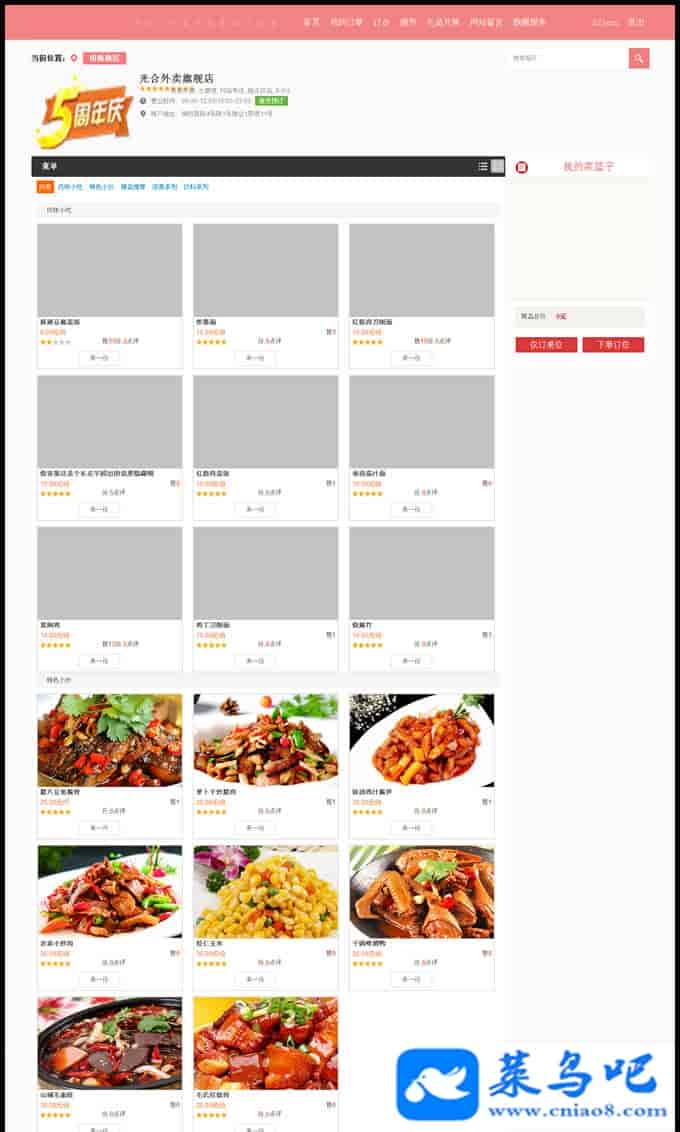The width and height of the screenshot is (680, 1132).
Task: Open the search input field
Action: (x=567, y=58)
